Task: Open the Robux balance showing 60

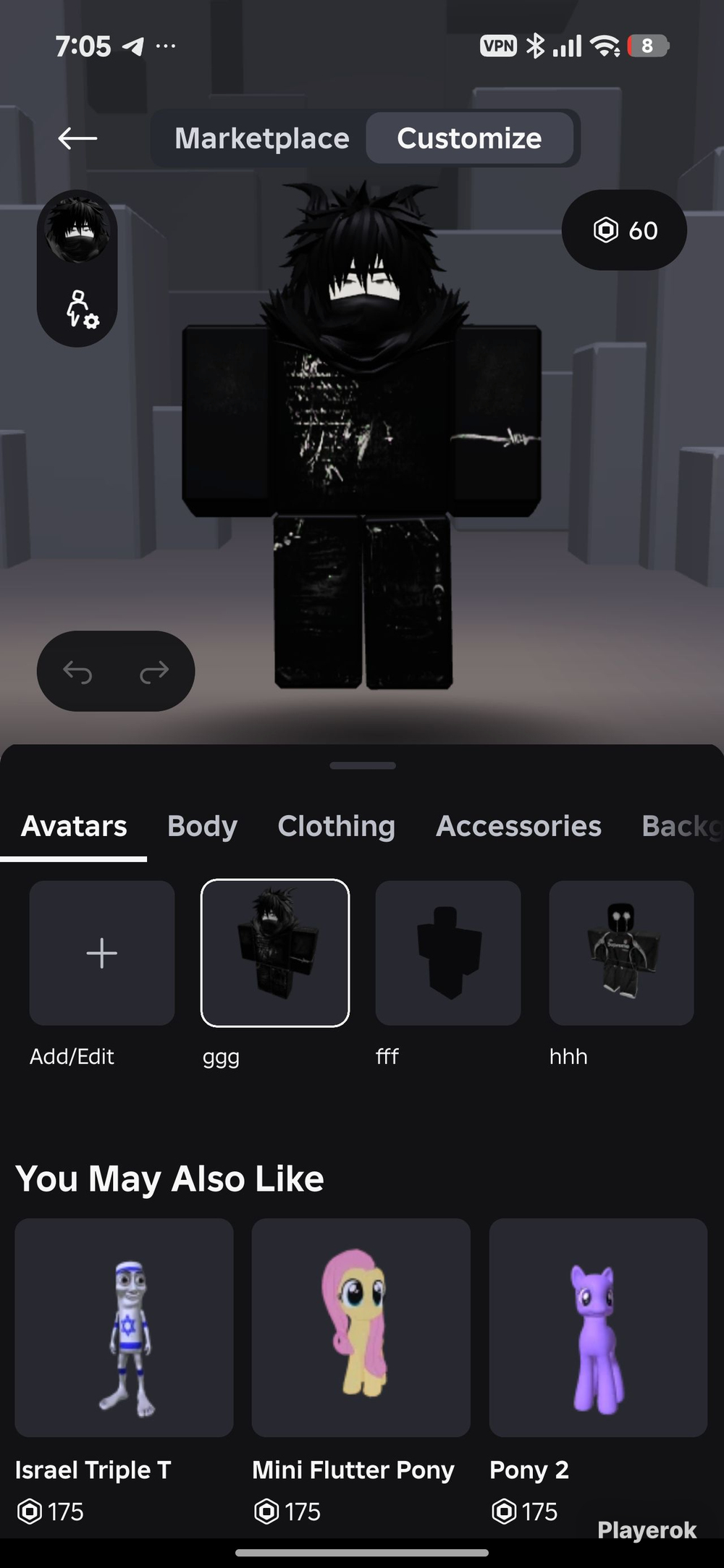Action: coord(624,230)
